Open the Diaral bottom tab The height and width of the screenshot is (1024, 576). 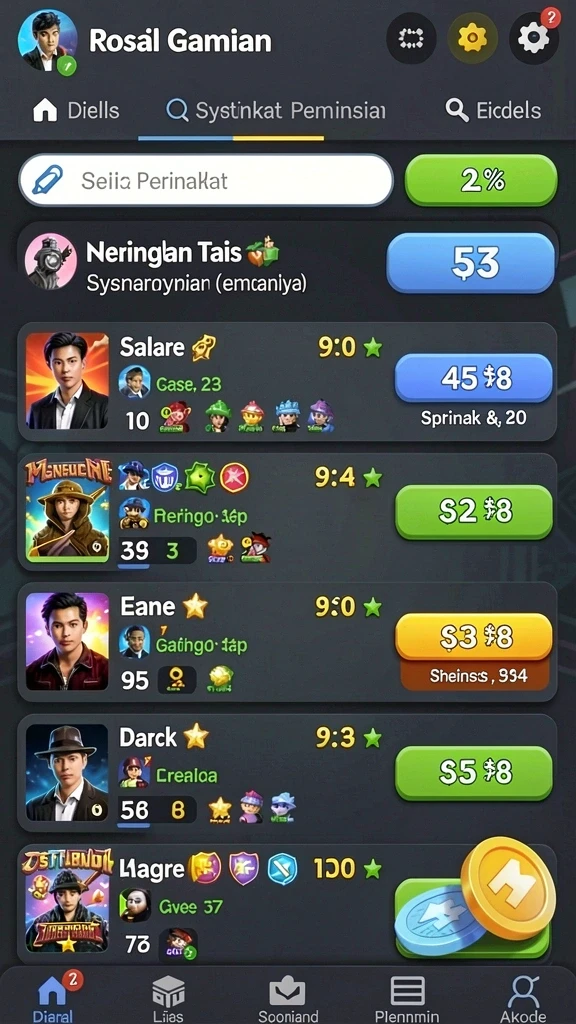click(x=53, y=997)
